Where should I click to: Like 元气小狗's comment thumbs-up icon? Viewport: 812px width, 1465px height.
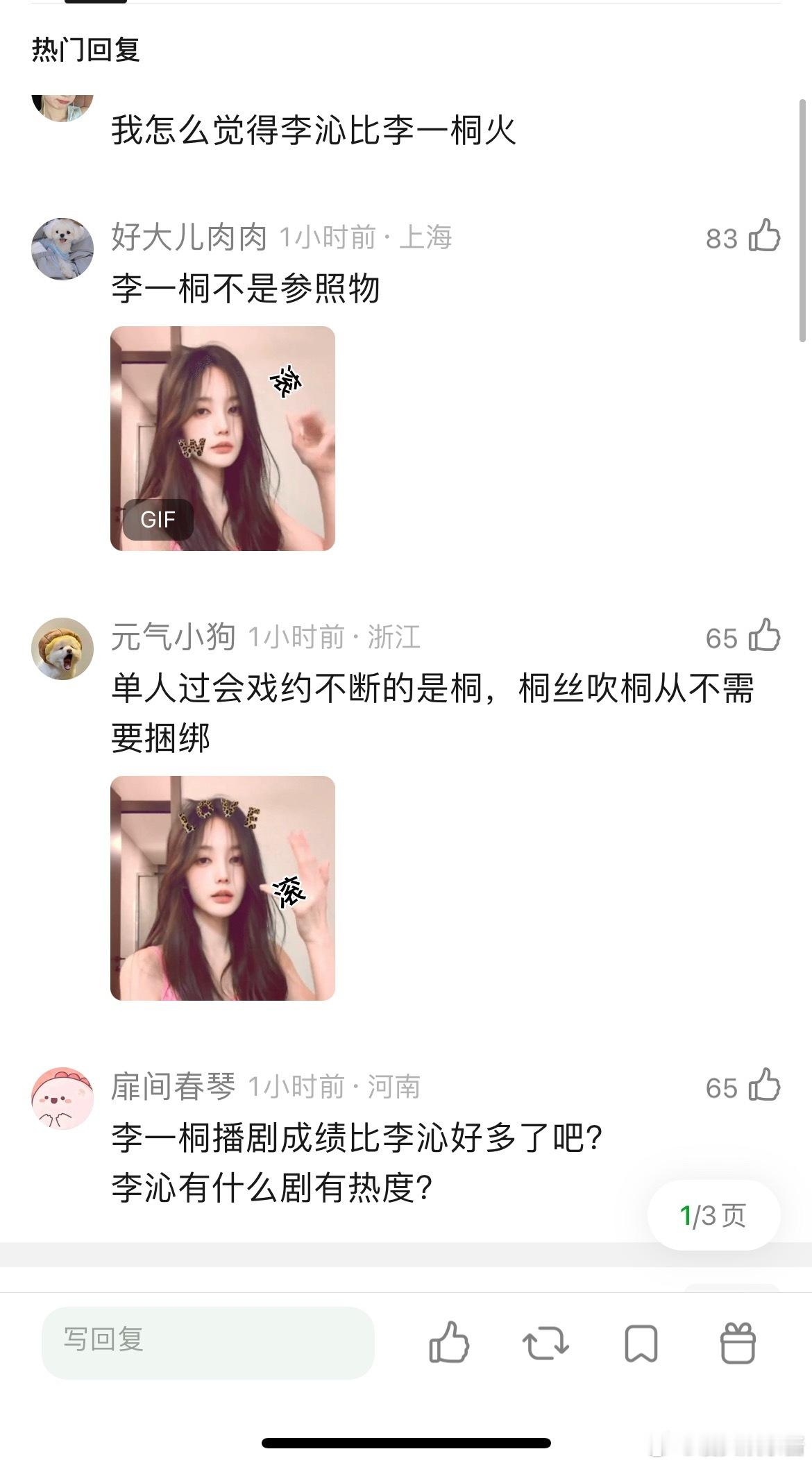(x=763, y=639)
